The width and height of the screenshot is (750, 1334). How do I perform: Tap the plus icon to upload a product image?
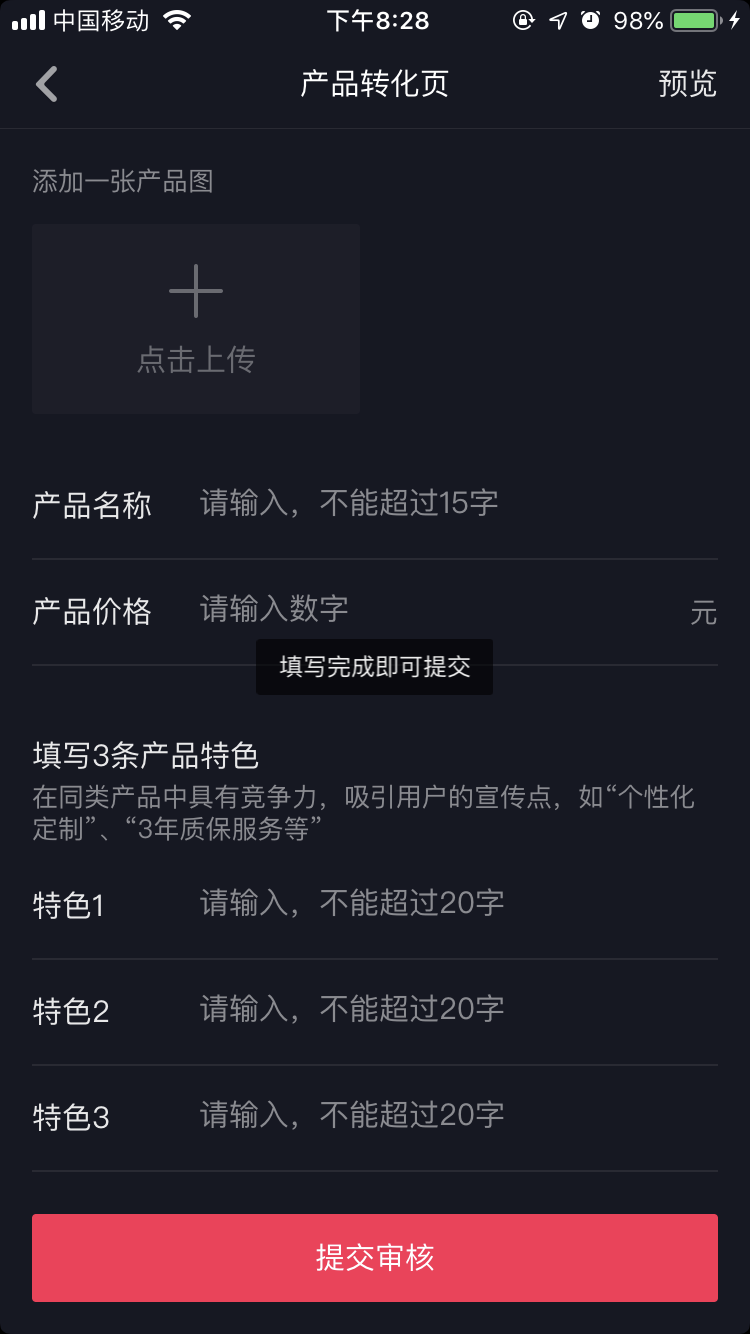(195, 290)
